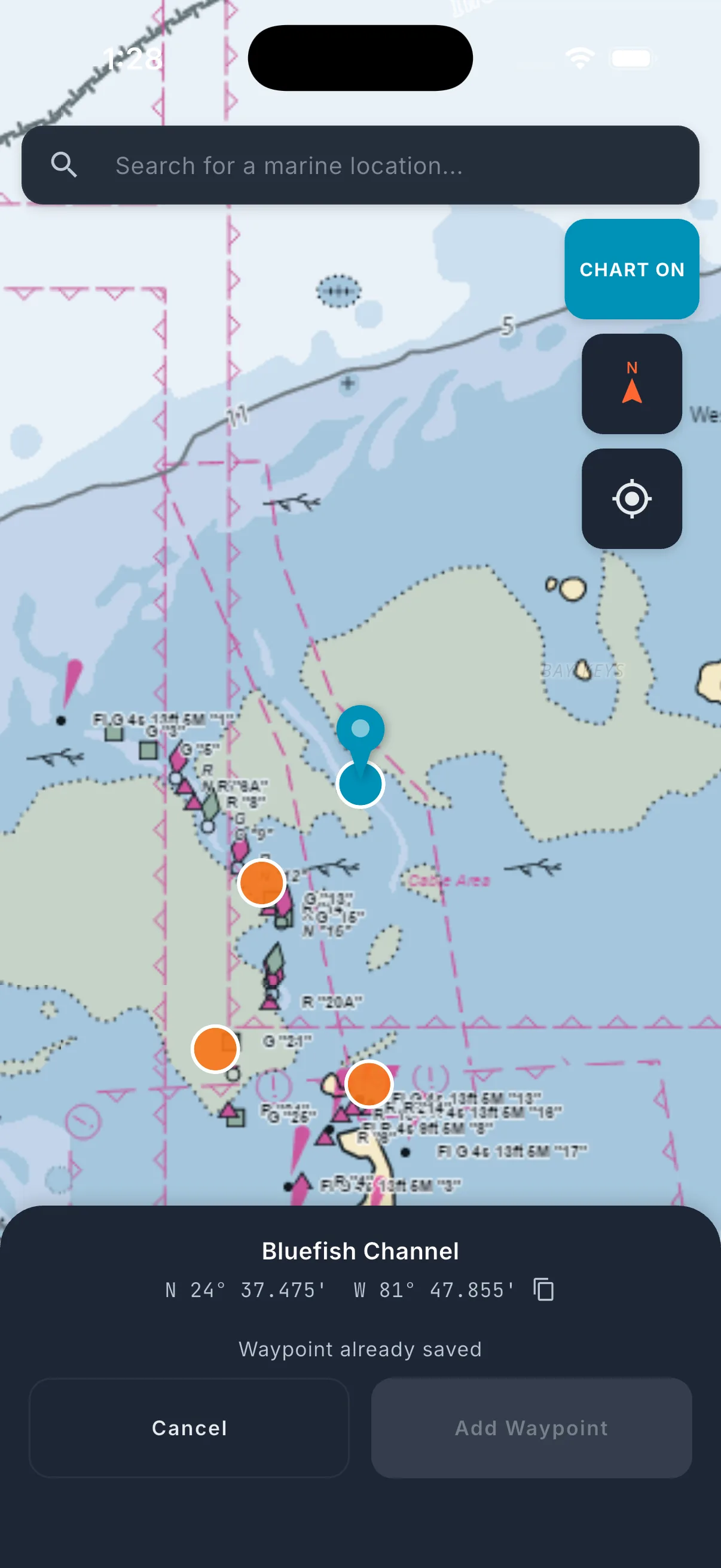This screenshot has width=721, height=1568.
Task: Tap the search magnifier icon
Action: pyautogui.click(x=65, y=164)
